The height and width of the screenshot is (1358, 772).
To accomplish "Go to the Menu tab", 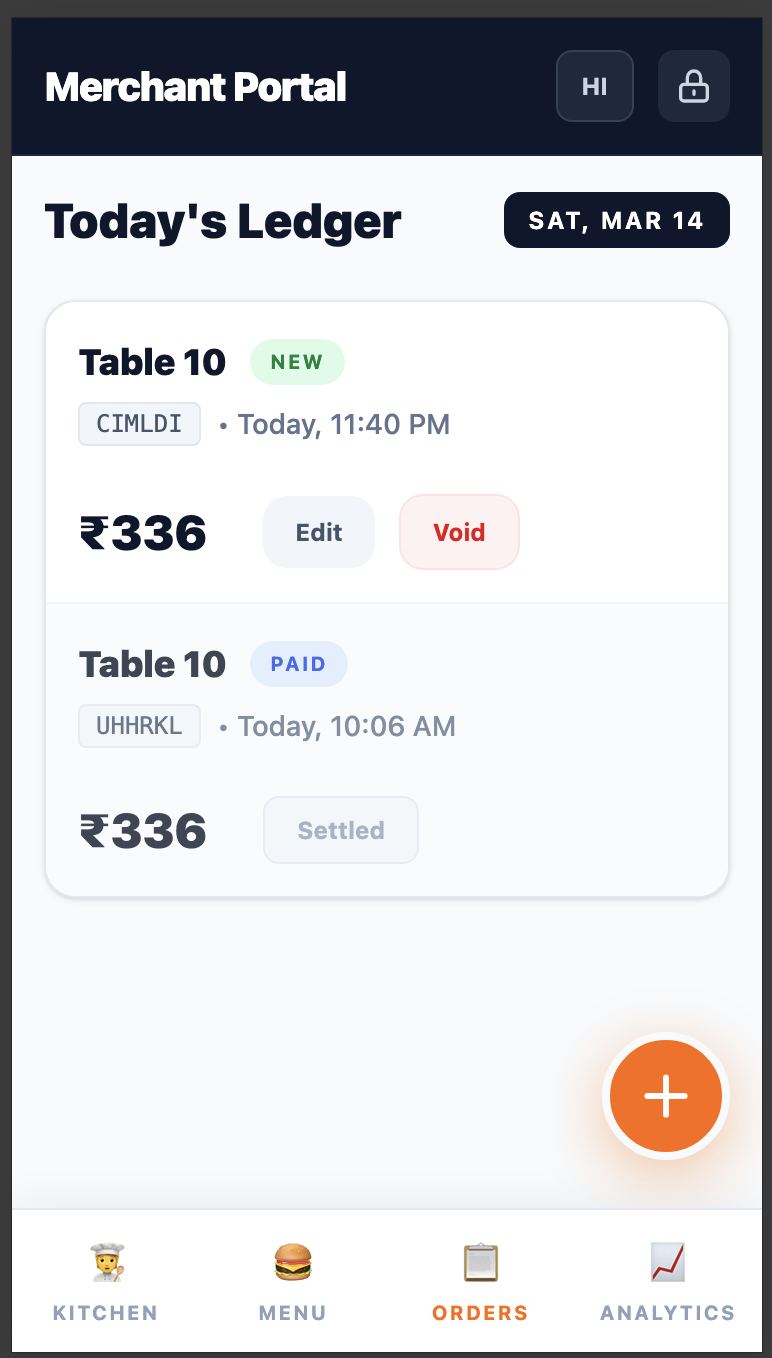I will click(293, 1283).
